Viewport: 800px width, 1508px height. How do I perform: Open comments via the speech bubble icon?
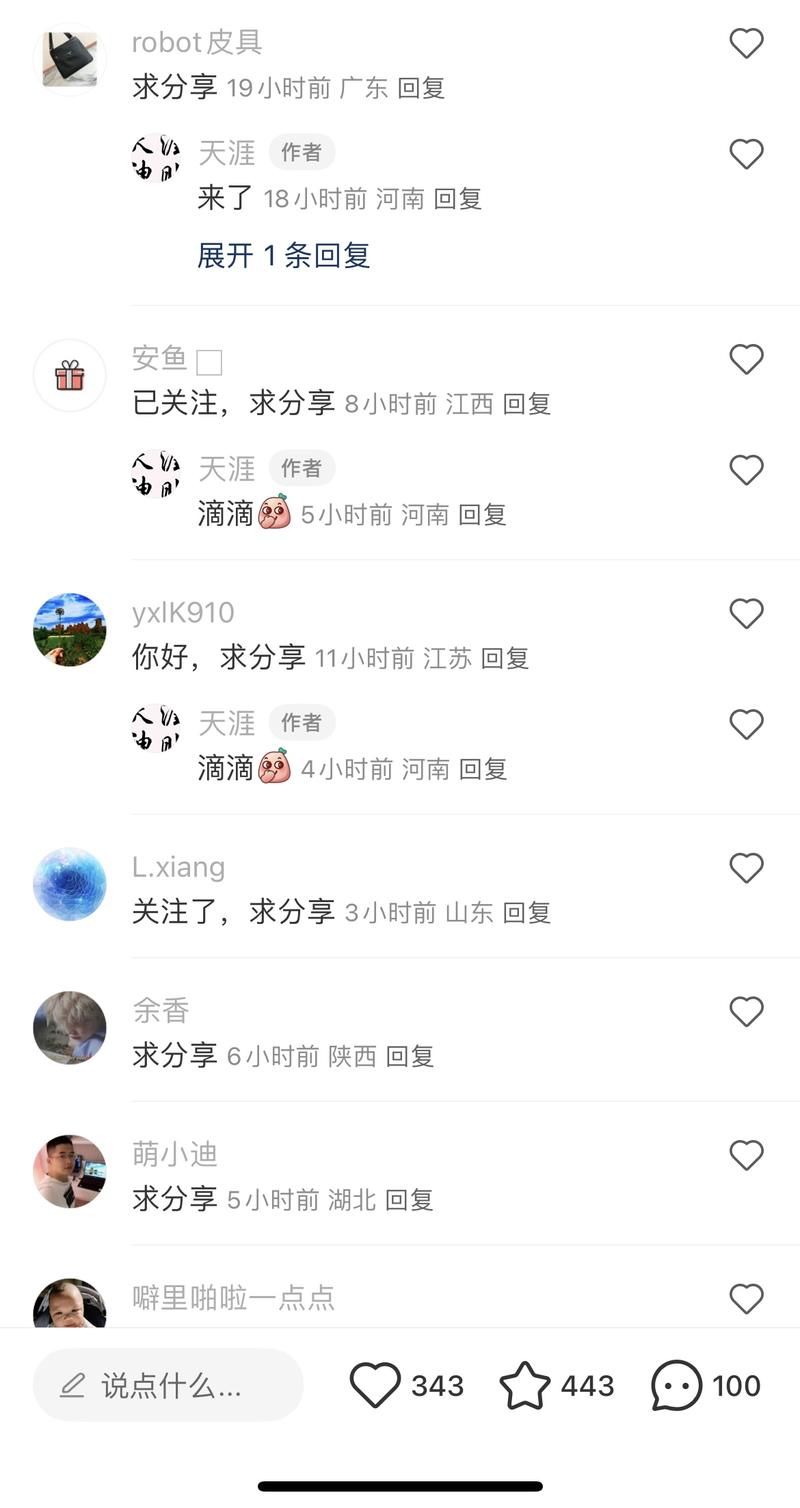675,1385
